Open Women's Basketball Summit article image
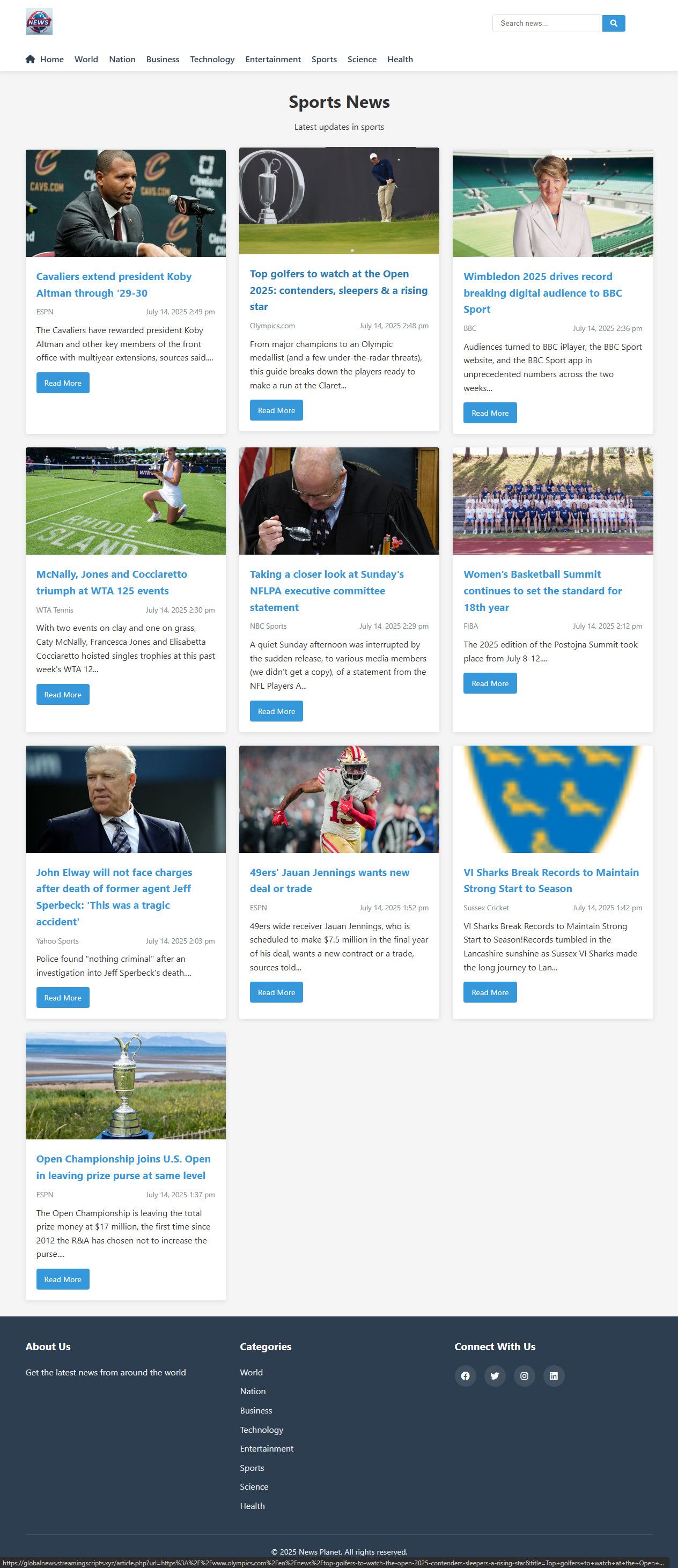Screen dimensions: 678x1568 click(552, 501)
